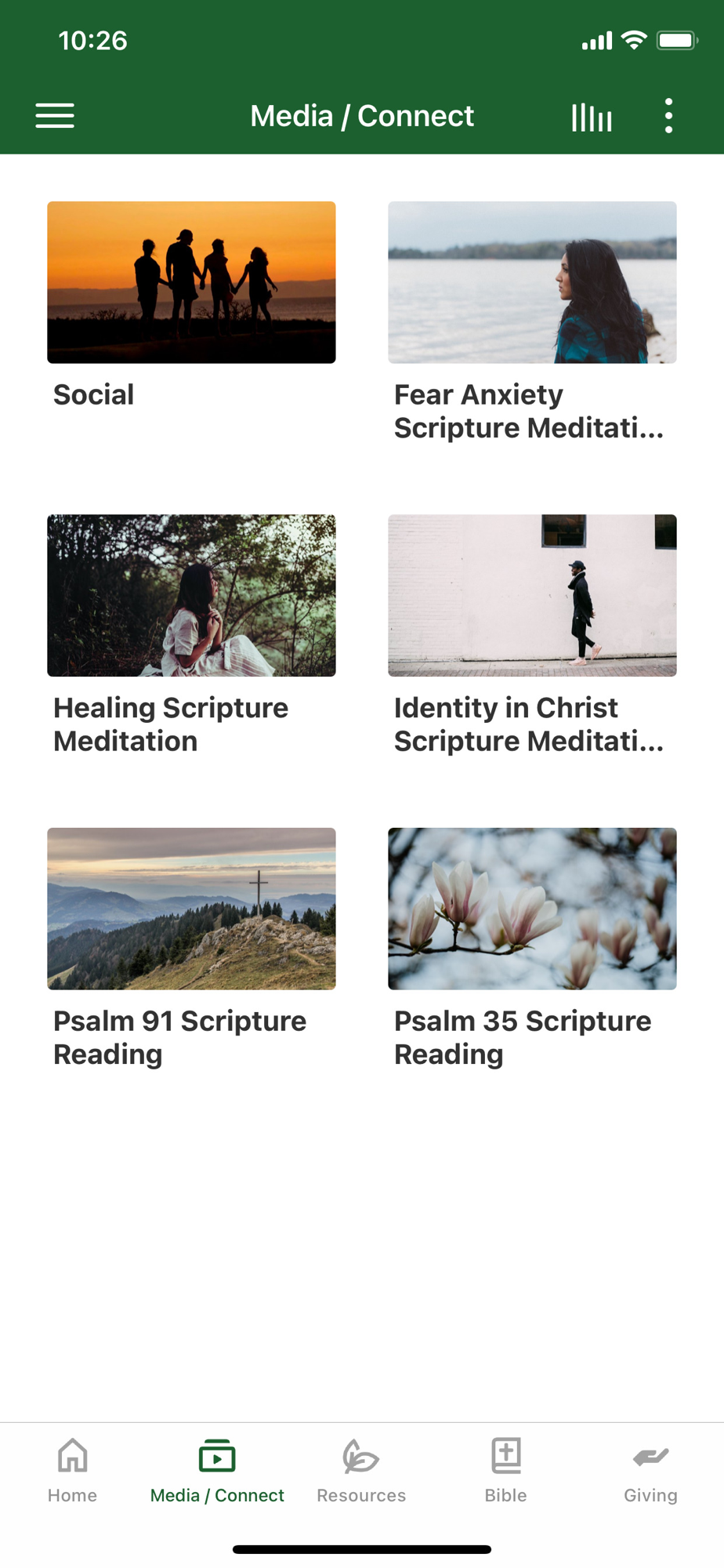The height and width of the screenshot is (1568, 724).
Task: Open the three-dot overflow menu
Action: coord(668,116)
